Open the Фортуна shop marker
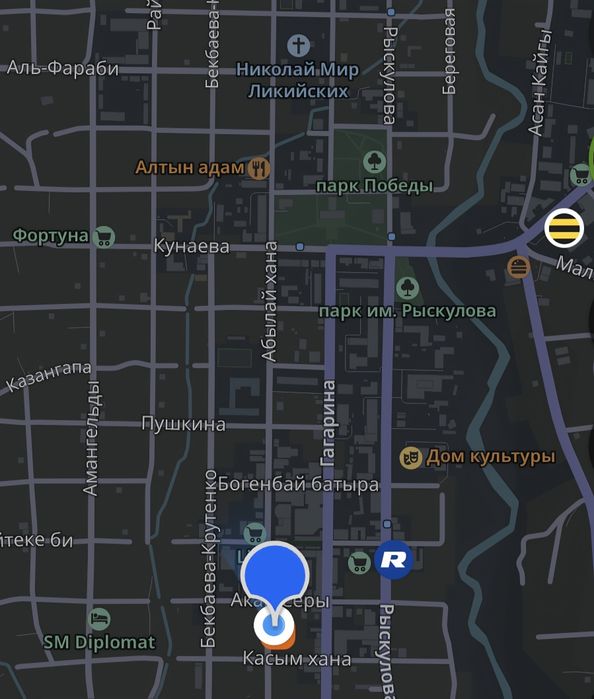The width and height of the screenshot is (594, 699). point(104,237)
